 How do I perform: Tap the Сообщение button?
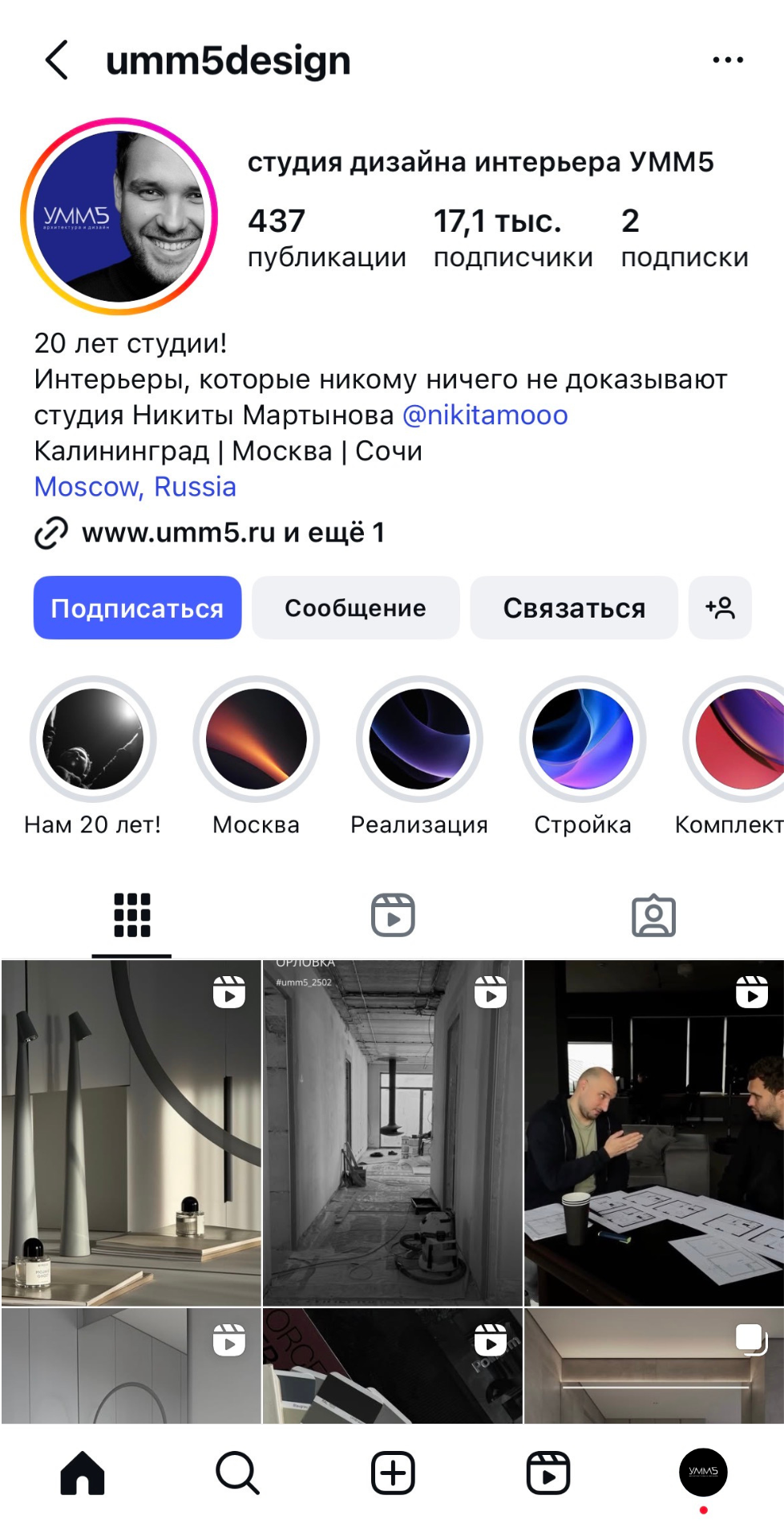coord(355,608)
